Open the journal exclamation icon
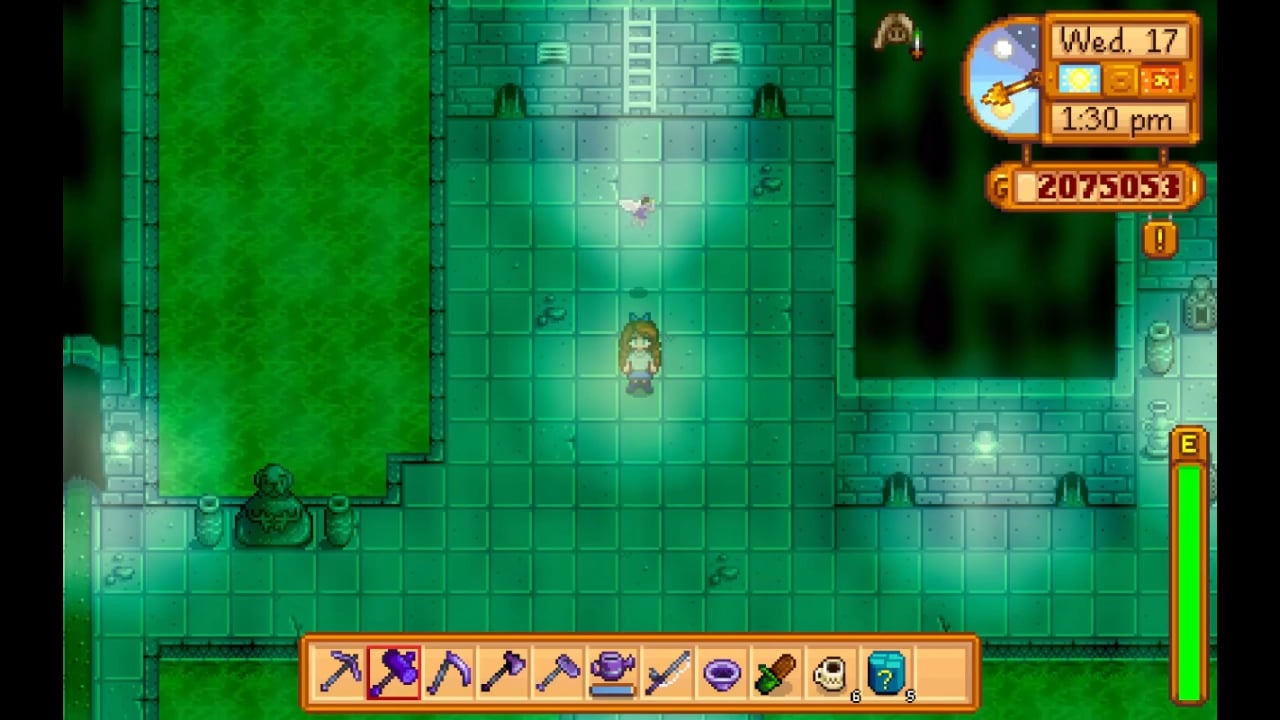The height and width of the screenshot is (720, 1280). click(x=1160, y=239)
